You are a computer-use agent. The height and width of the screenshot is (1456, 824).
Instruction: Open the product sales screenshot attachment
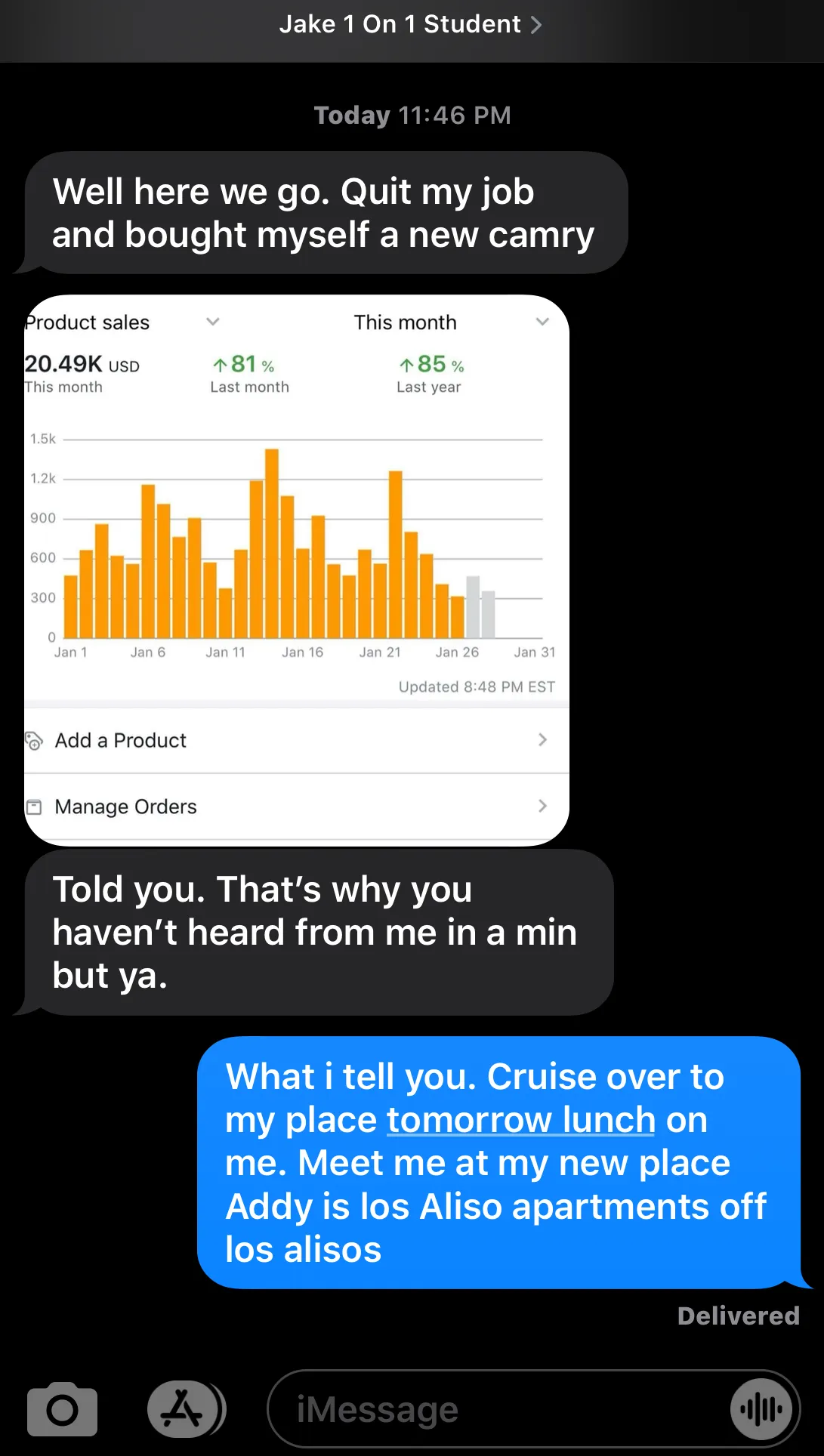pyautogui.click(x=296, y=570)
